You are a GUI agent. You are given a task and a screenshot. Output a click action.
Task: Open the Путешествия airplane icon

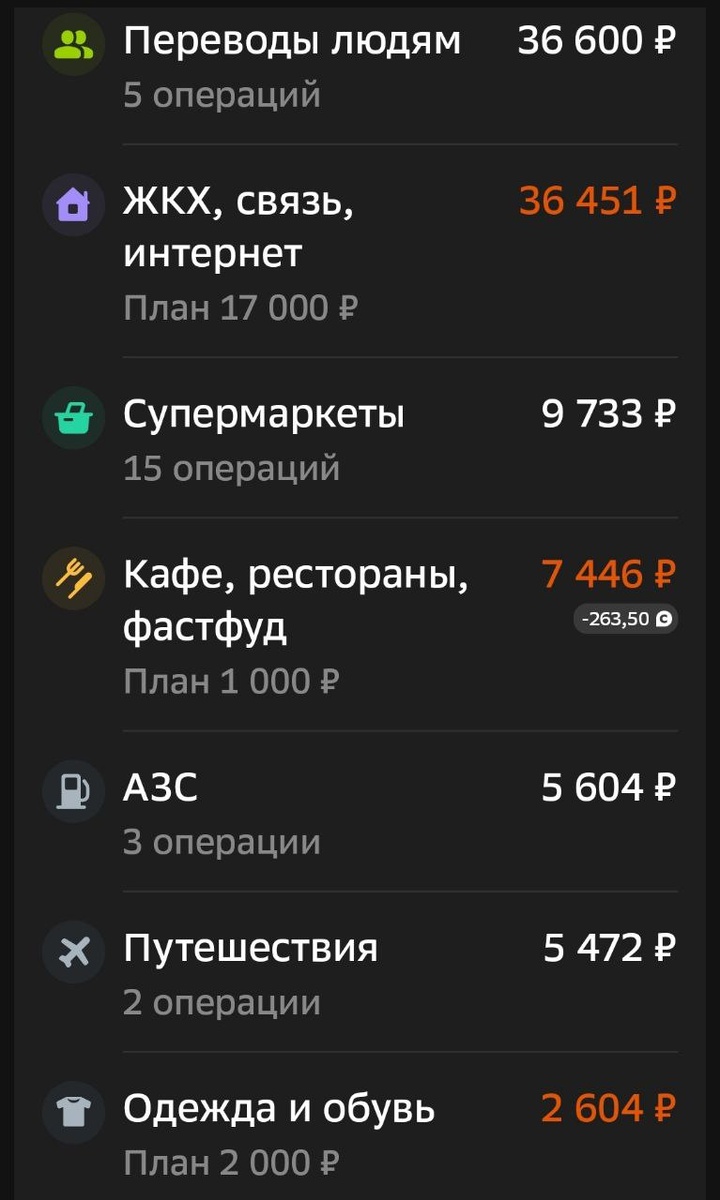click(x=73, y=951)
